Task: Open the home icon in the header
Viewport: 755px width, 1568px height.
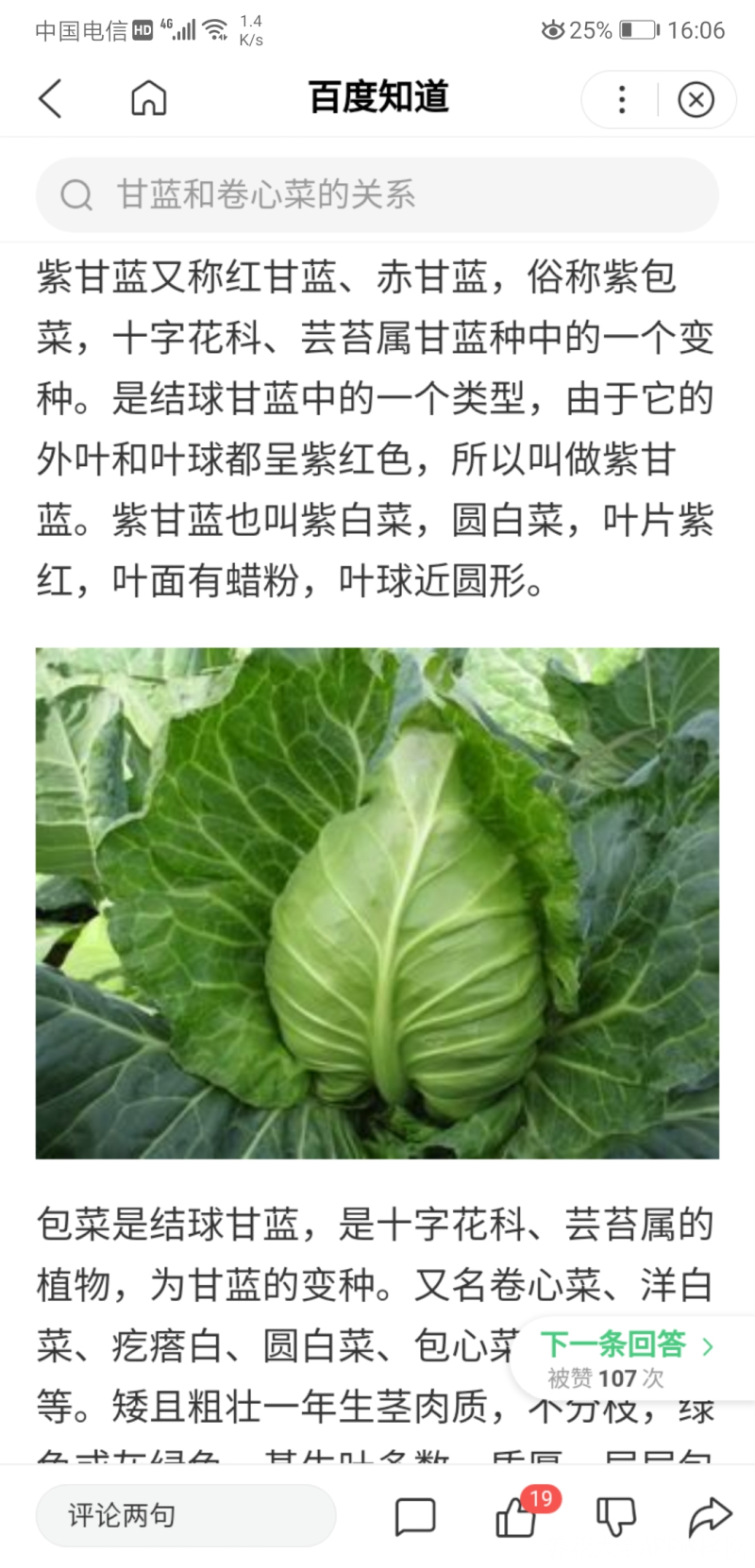Action: (x=148, y=98)
